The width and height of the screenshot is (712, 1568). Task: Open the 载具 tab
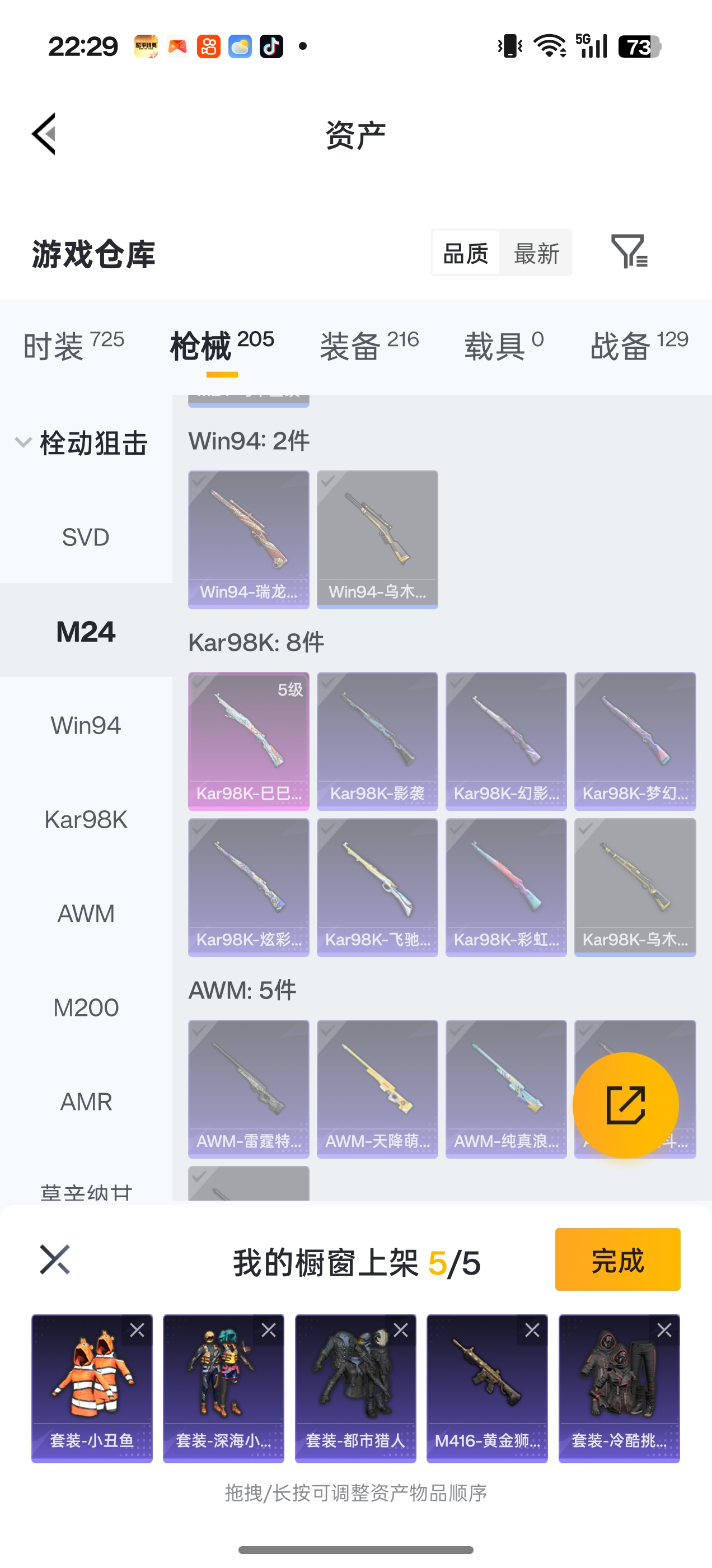pos(503,346)
